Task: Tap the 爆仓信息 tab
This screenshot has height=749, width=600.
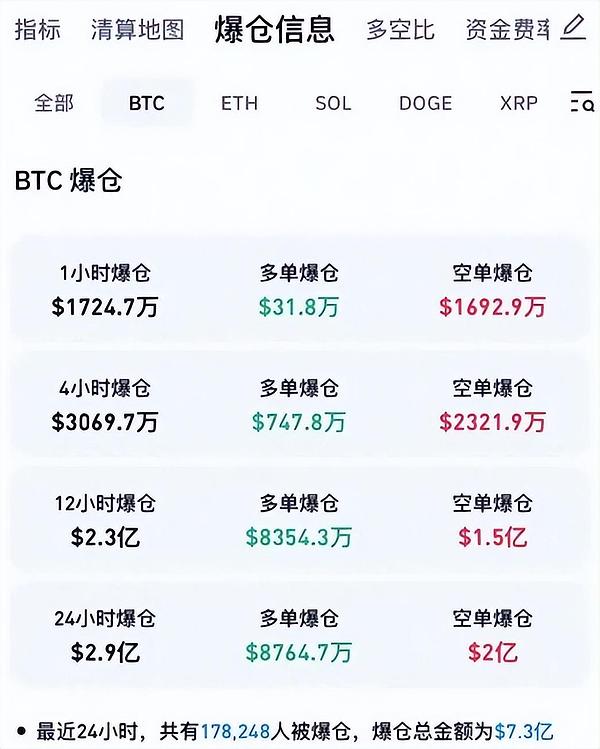Action: coord(275,29)
